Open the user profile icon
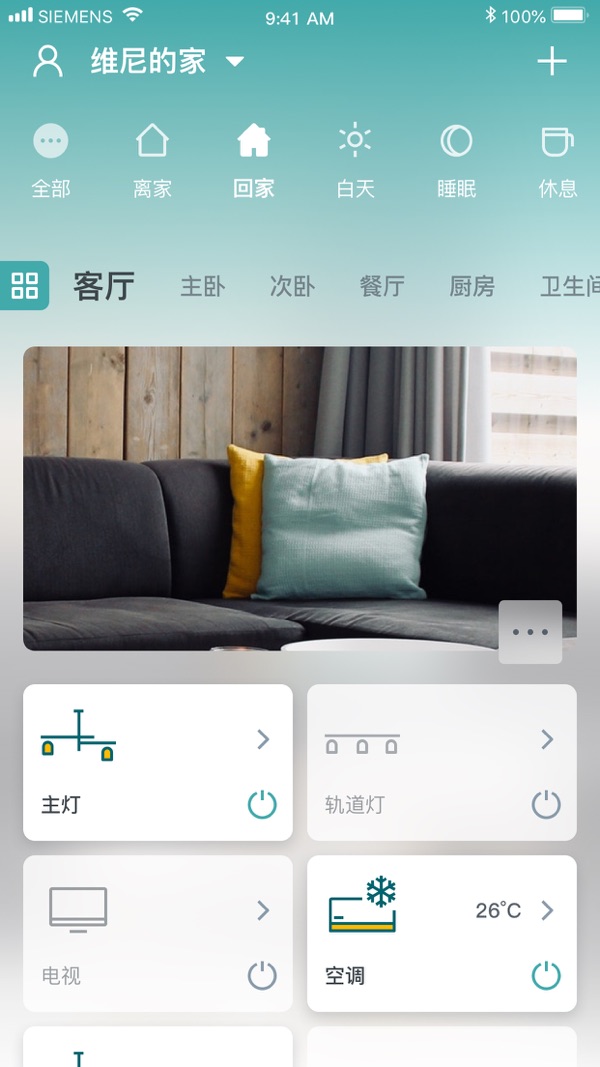 tap(47, 61)
